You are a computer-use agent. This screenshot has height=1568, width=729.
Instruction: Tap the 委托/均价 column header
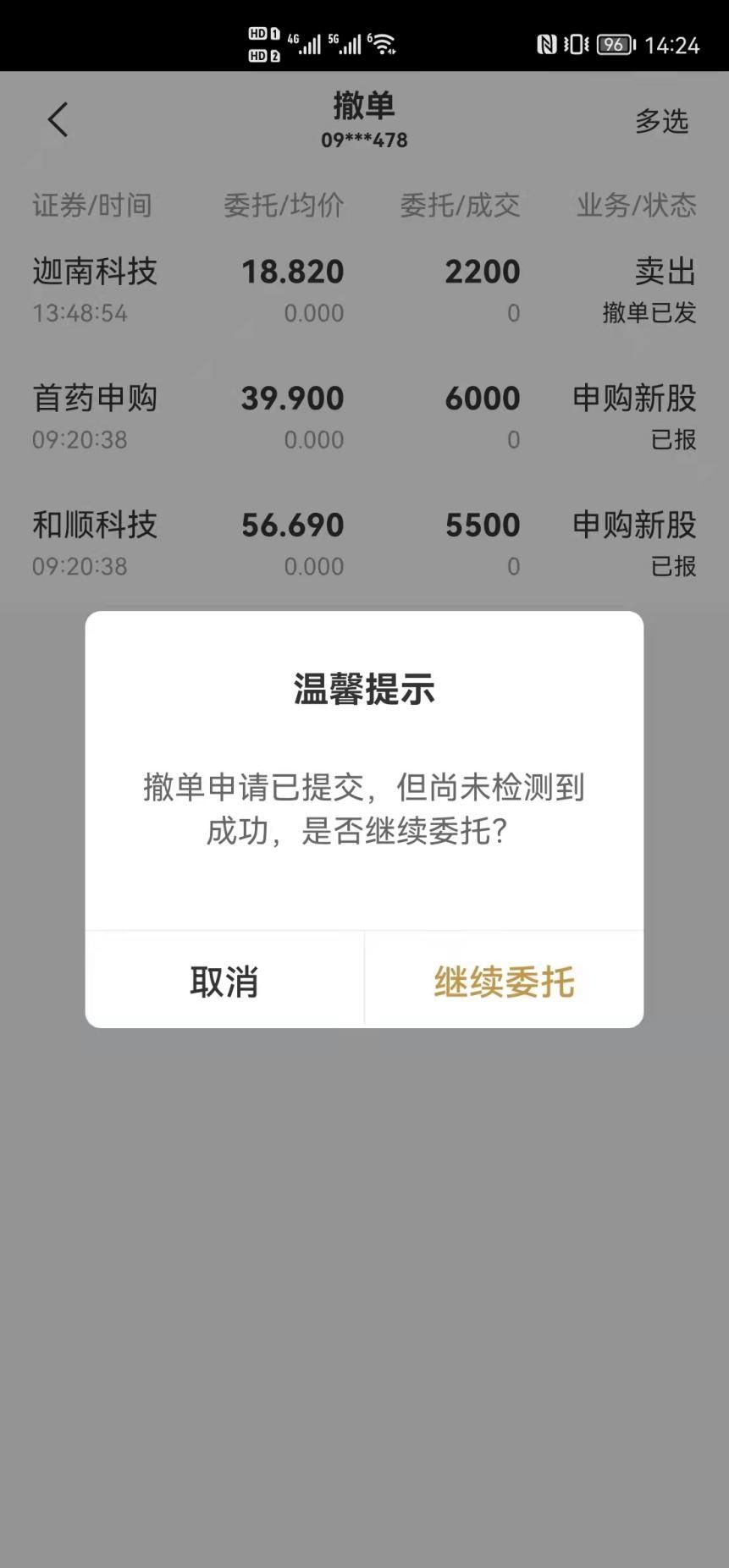[282, 205]
